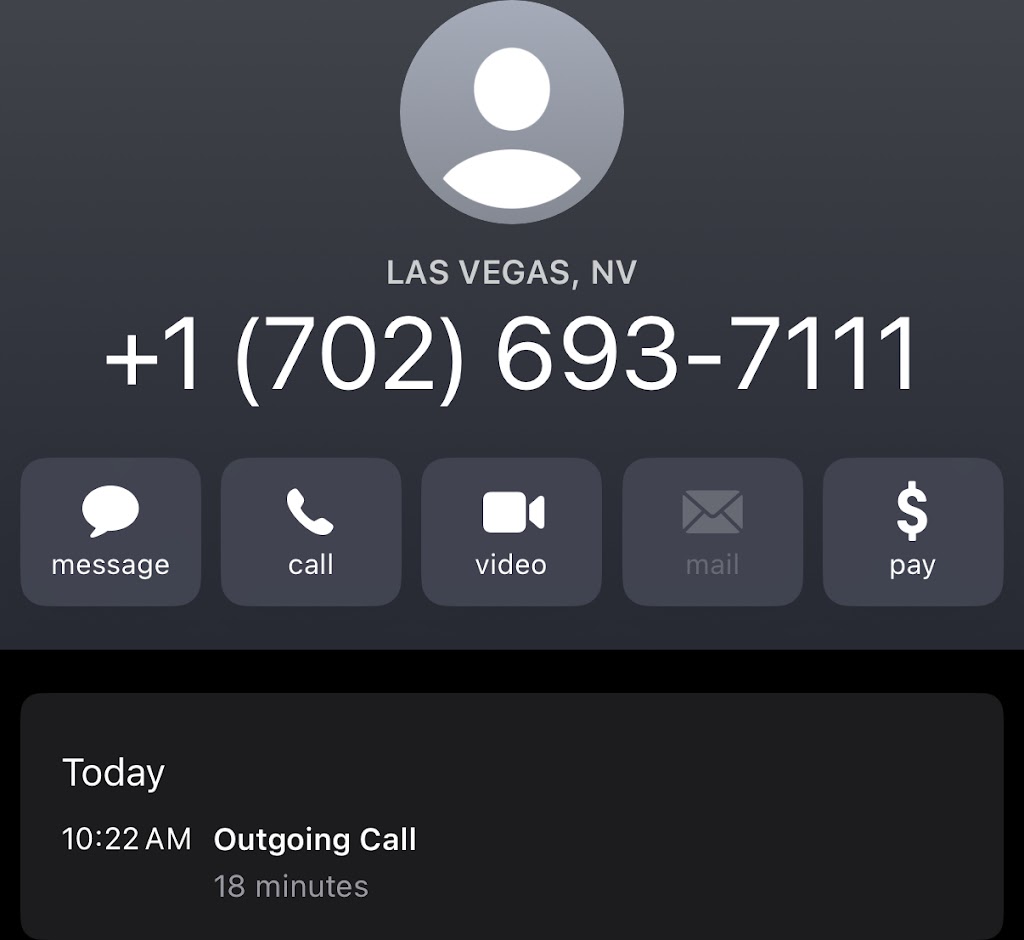The image size is (1024, 940).
Task: Call +1 (702) 693-7111
Action: point(310,532)
